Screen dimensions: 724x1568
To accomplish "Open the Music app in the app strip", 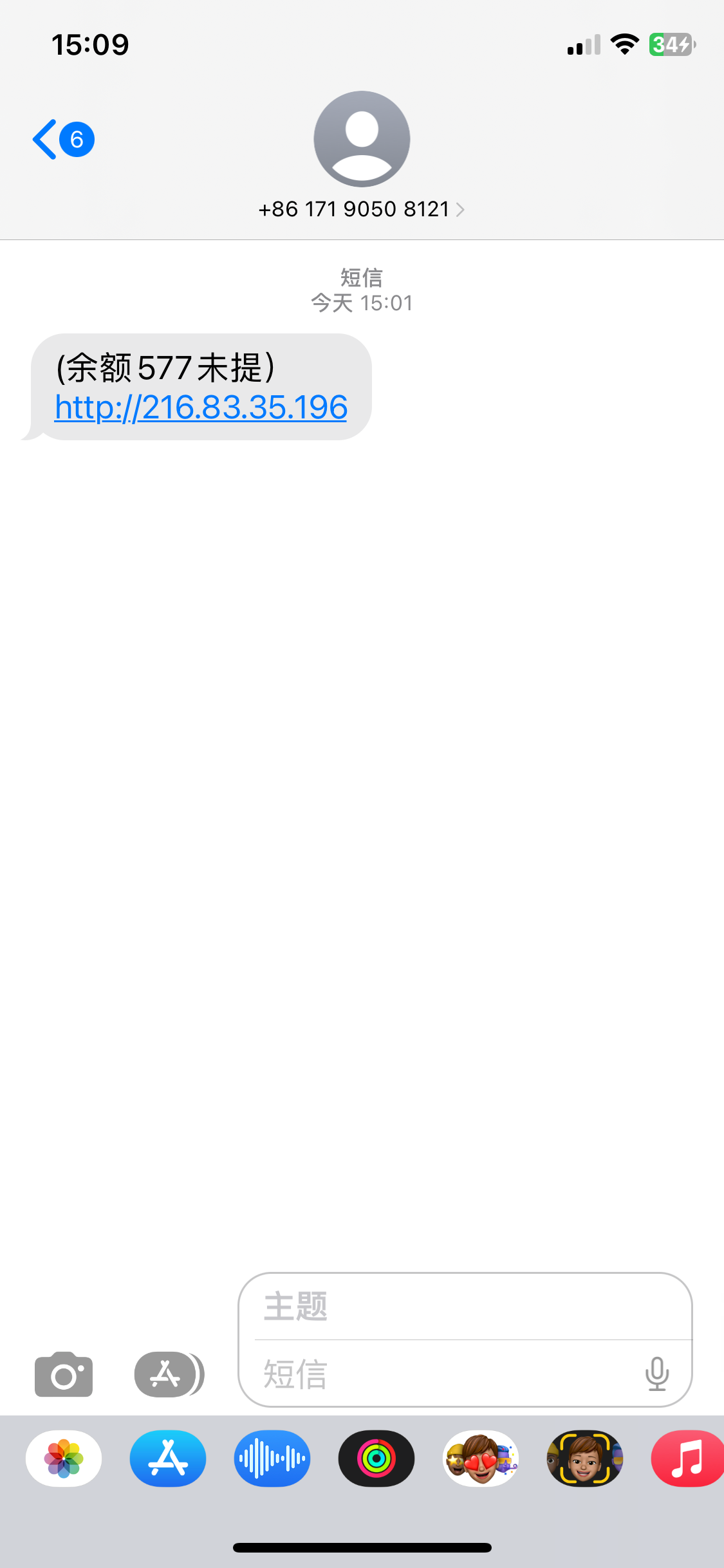I will (x=686, y=1459).
